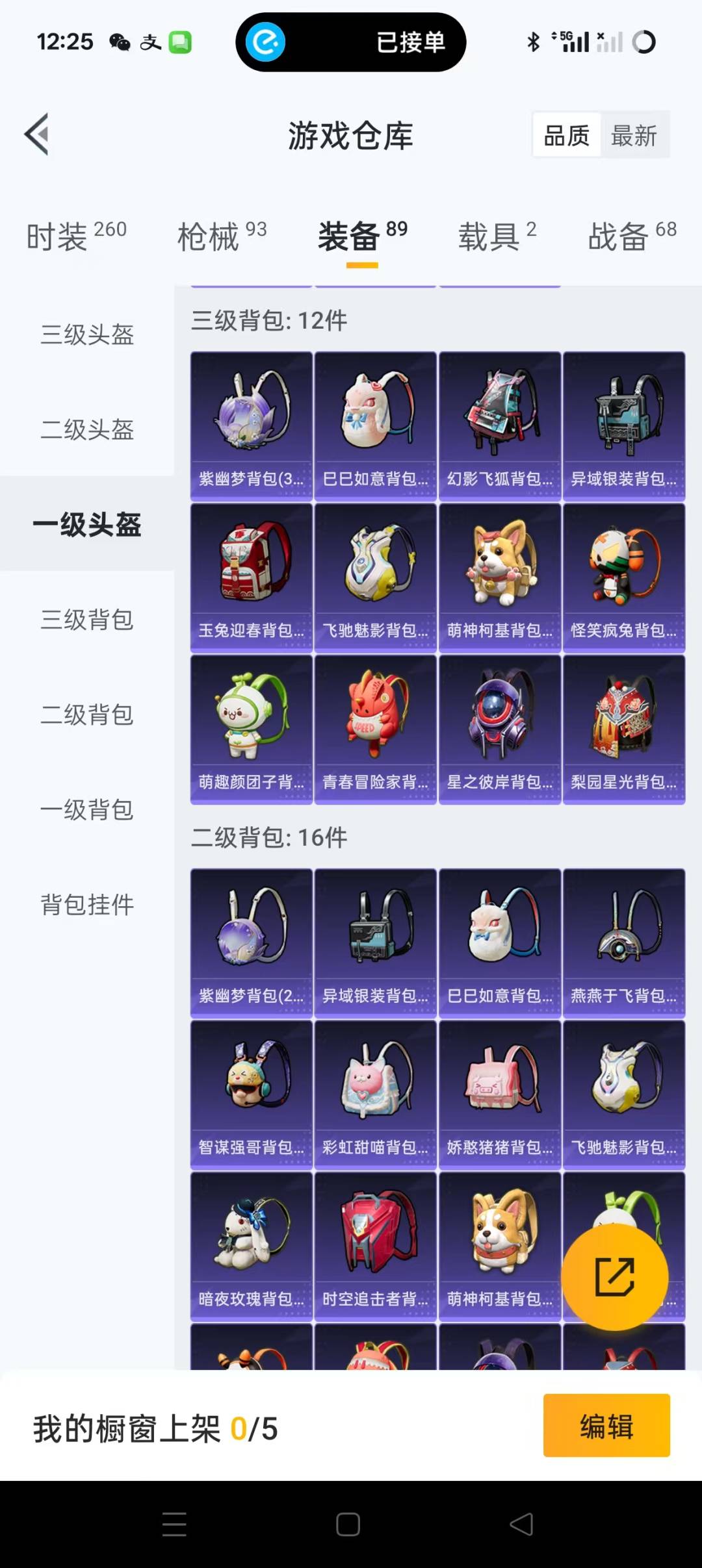Switch to the 时装 tab

76,236
